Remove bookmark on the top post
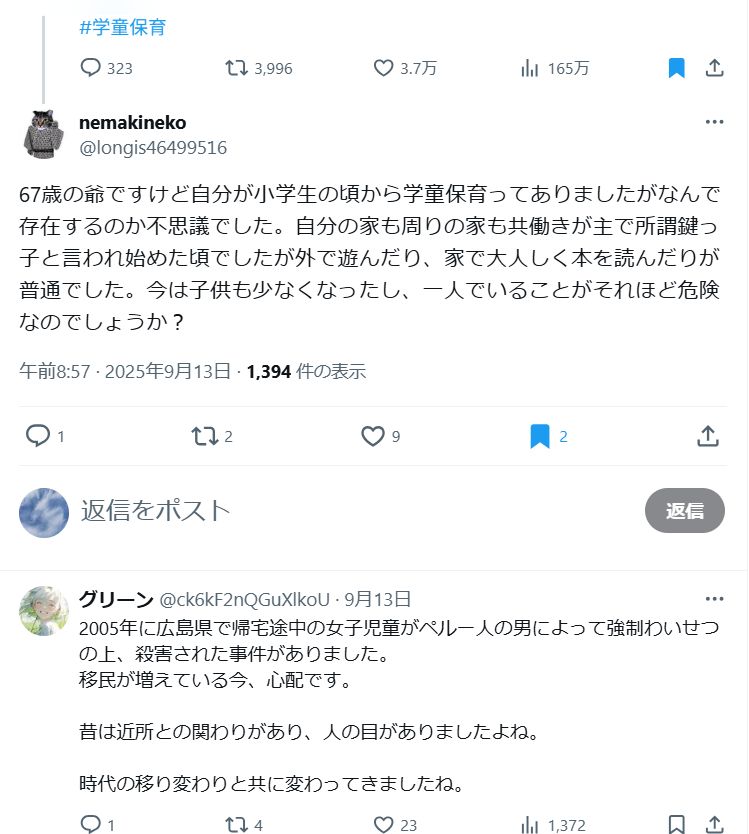The image size is (749, 834). (x=676, y=68)
